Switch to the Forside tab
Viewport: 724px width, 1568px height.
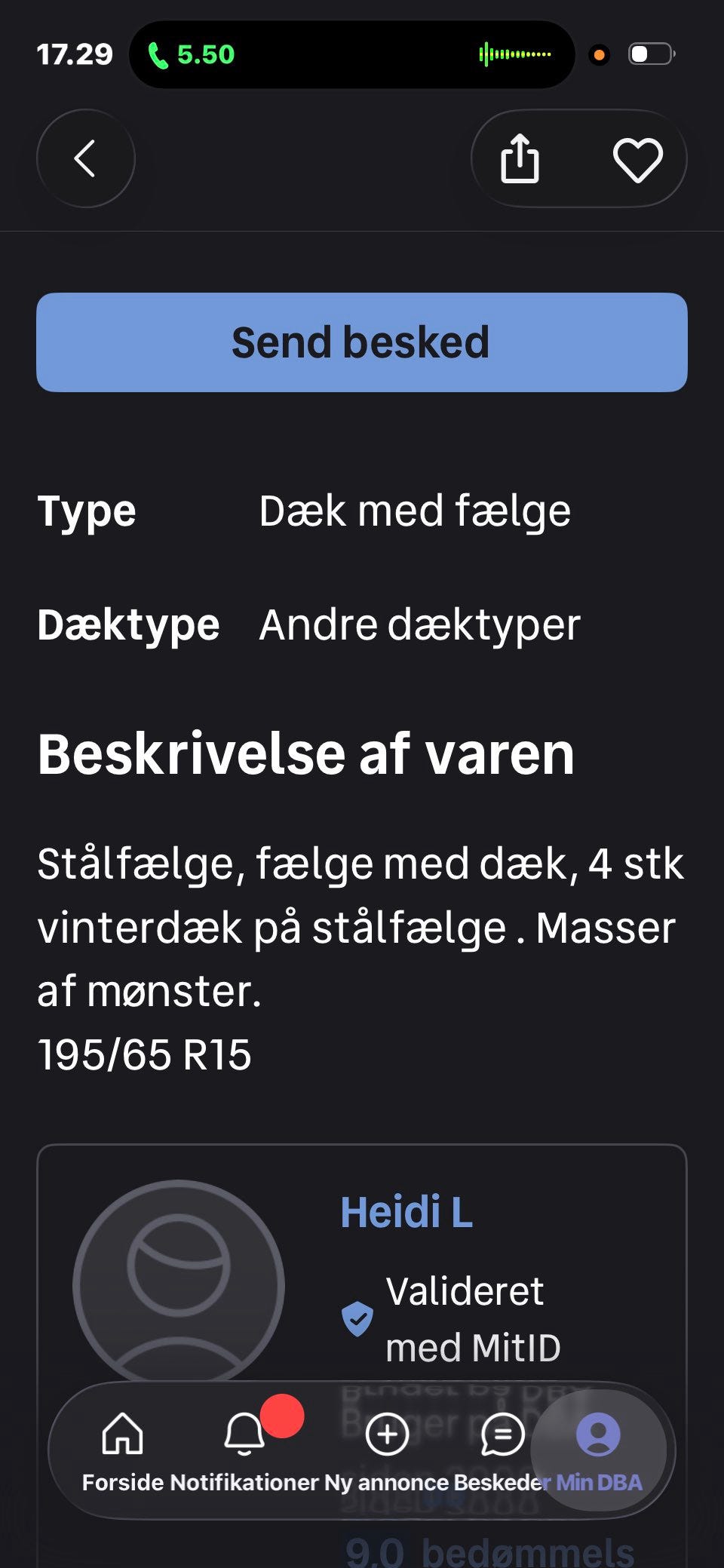[x=123, y=1451]
